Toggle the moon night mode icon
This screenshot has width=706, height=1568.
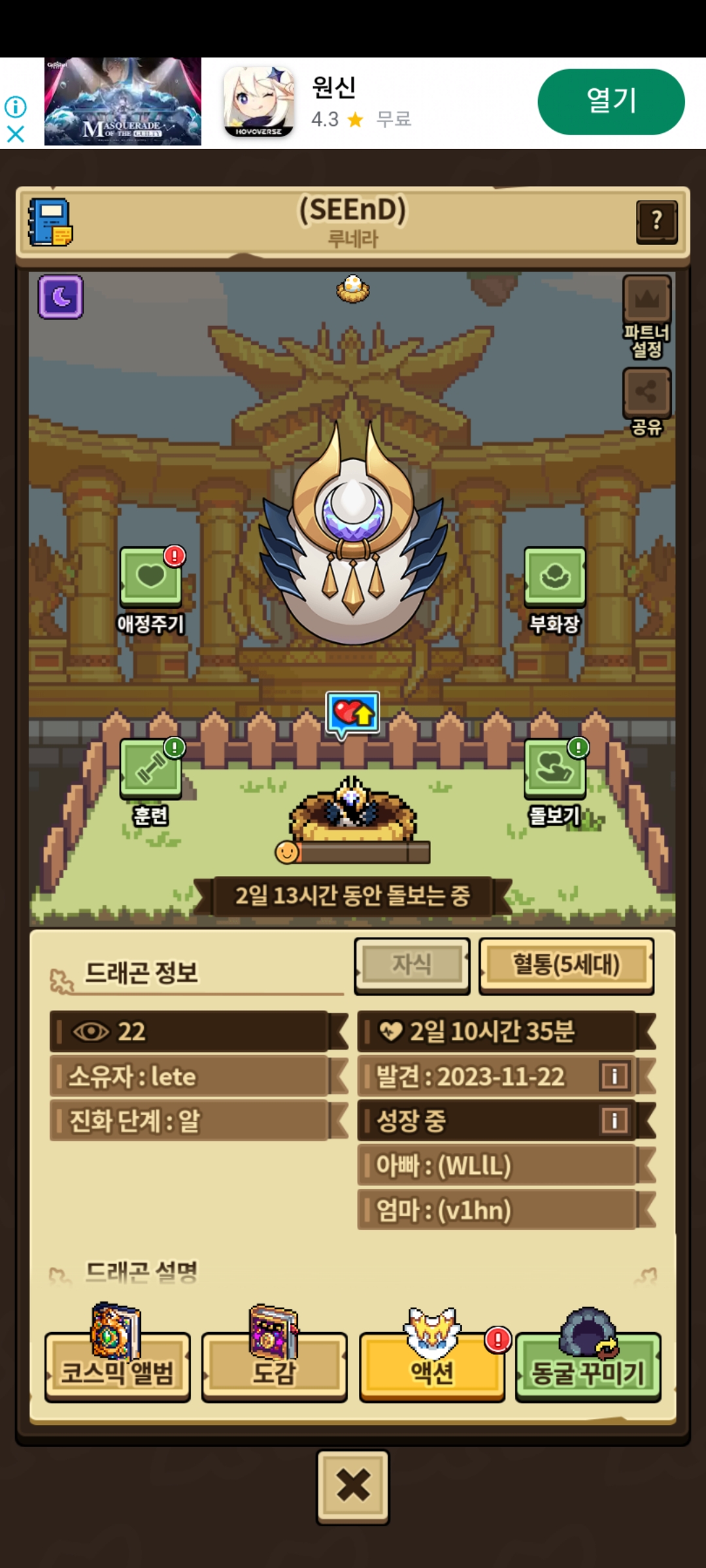[x=61, y=297]
